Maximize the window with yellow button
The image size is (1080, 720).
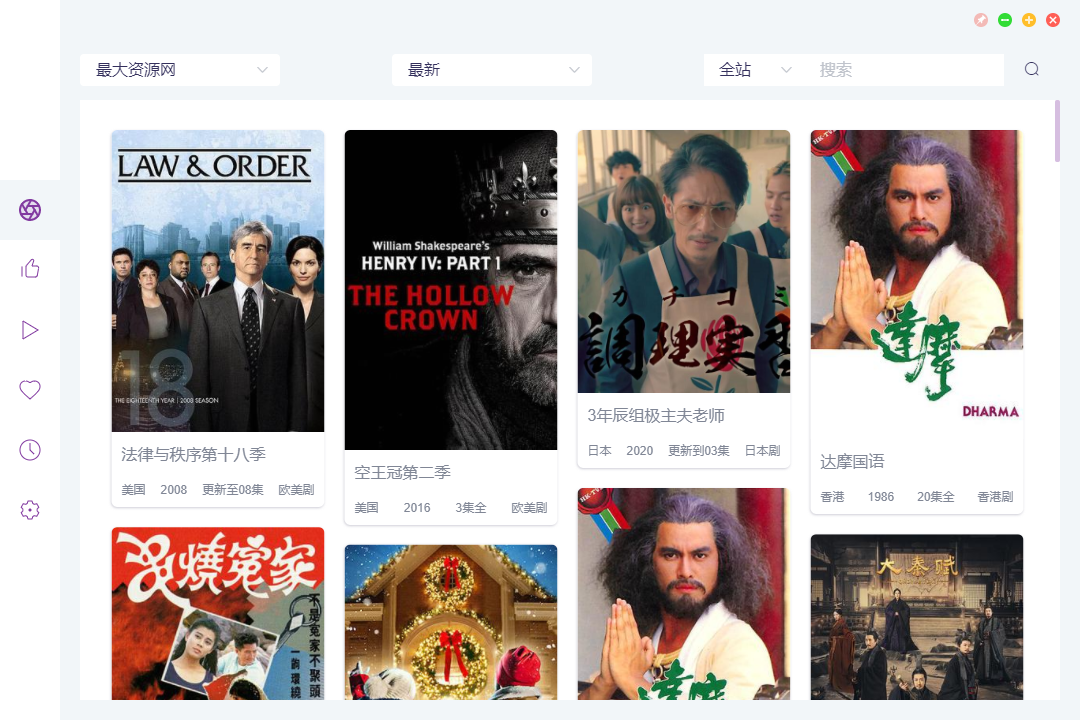(x=1029, y=20)
